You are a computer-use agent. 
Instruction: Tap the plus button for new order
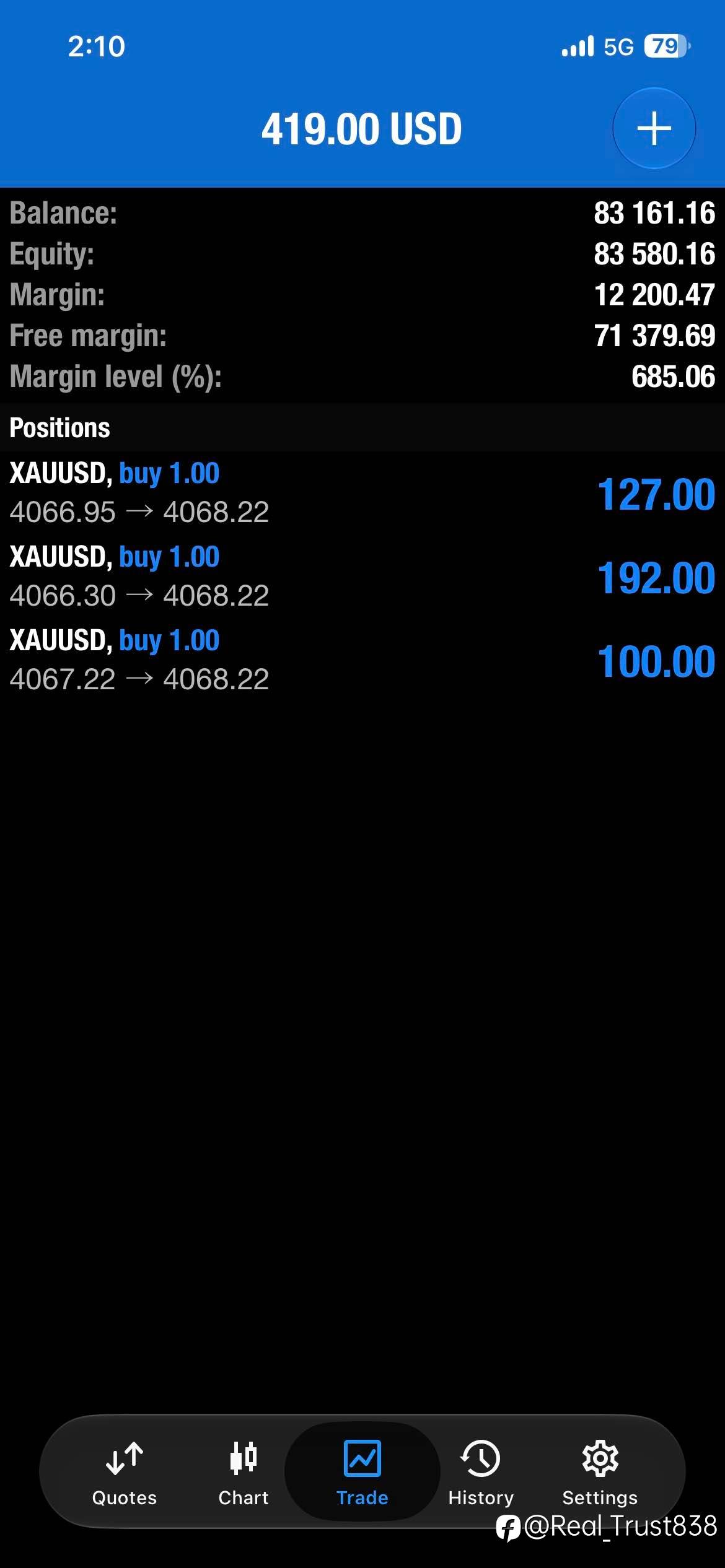pos(654,128)
